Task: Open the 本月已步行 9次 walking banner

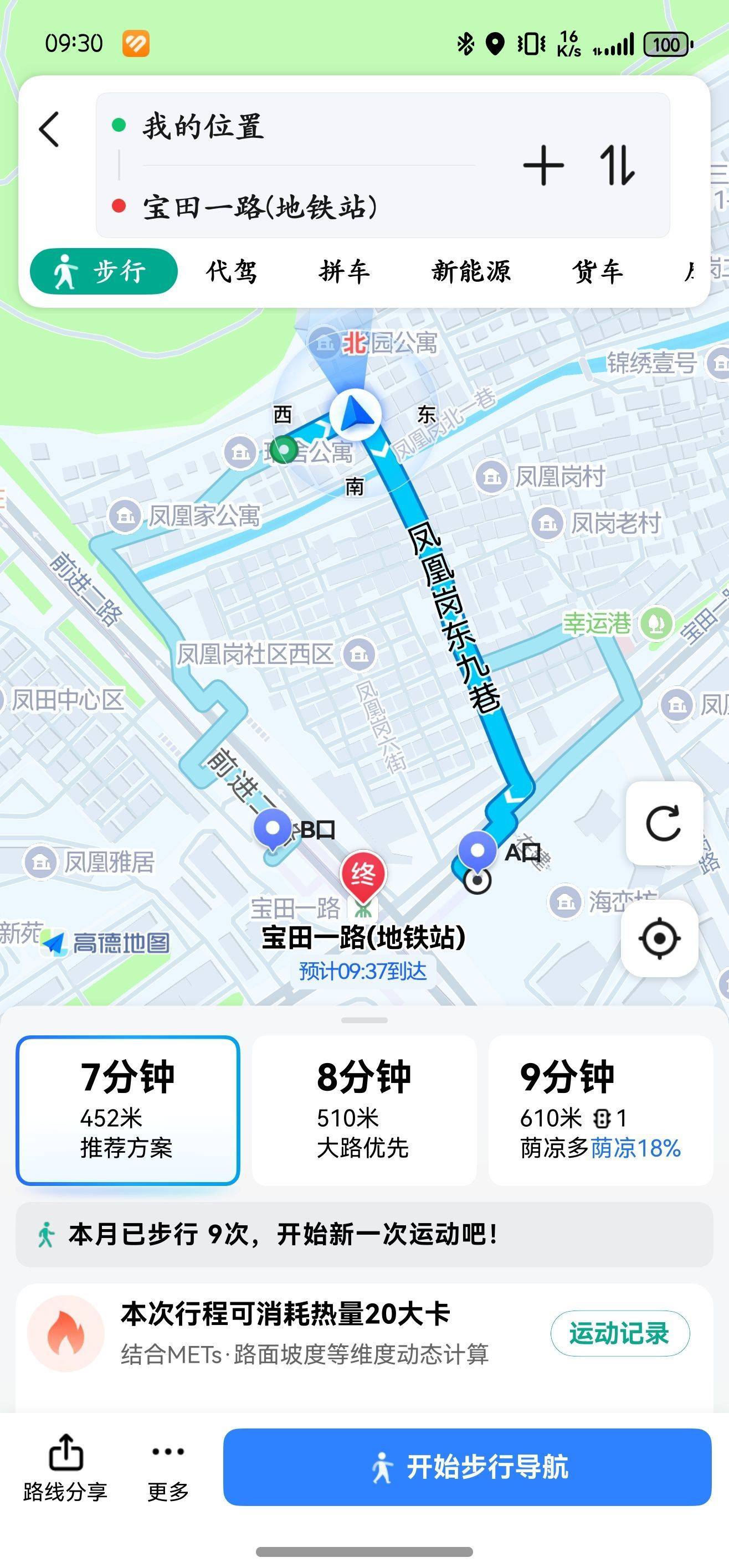Action: pyautogui.click(x=364, y=1235)
